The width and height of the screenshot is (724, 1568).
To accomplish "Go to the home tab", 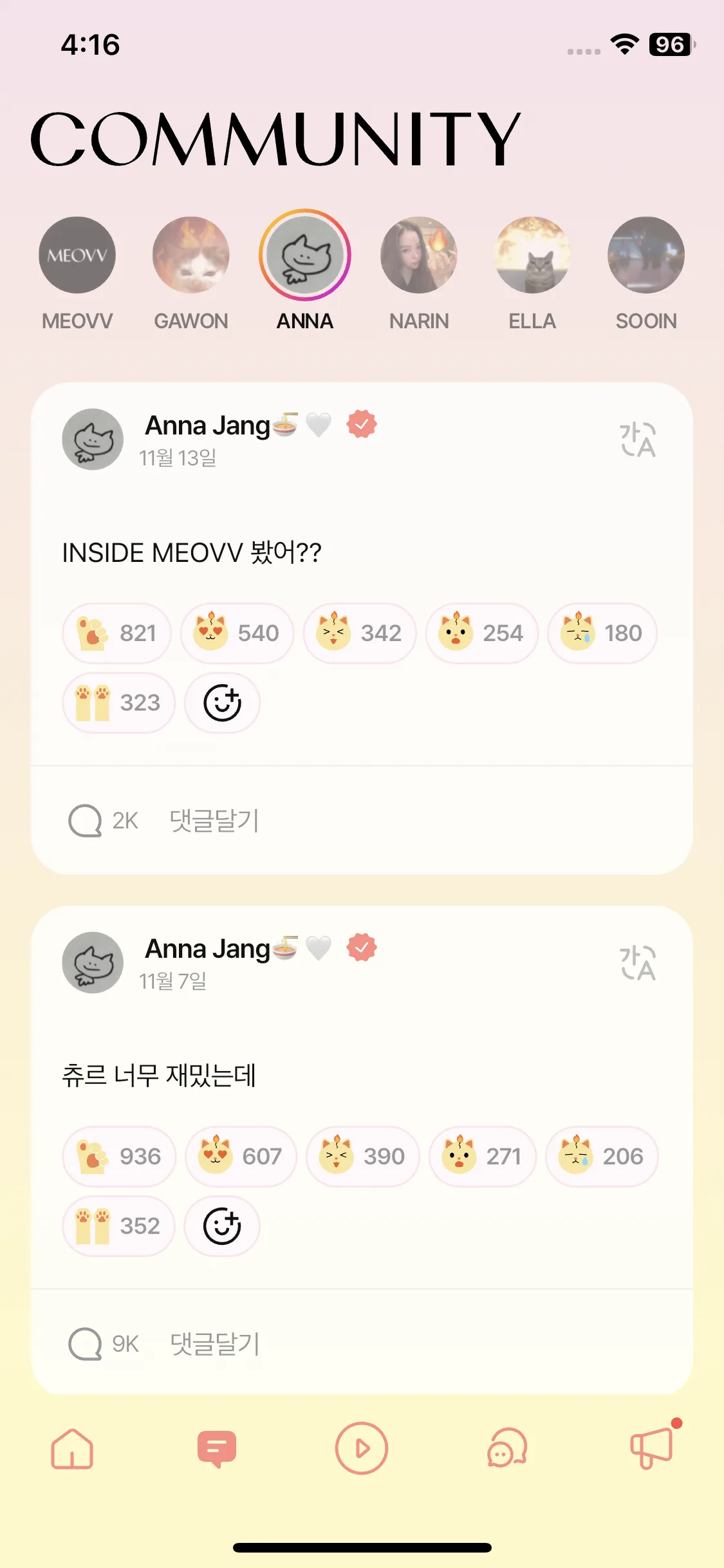I will coord(72,1449).
